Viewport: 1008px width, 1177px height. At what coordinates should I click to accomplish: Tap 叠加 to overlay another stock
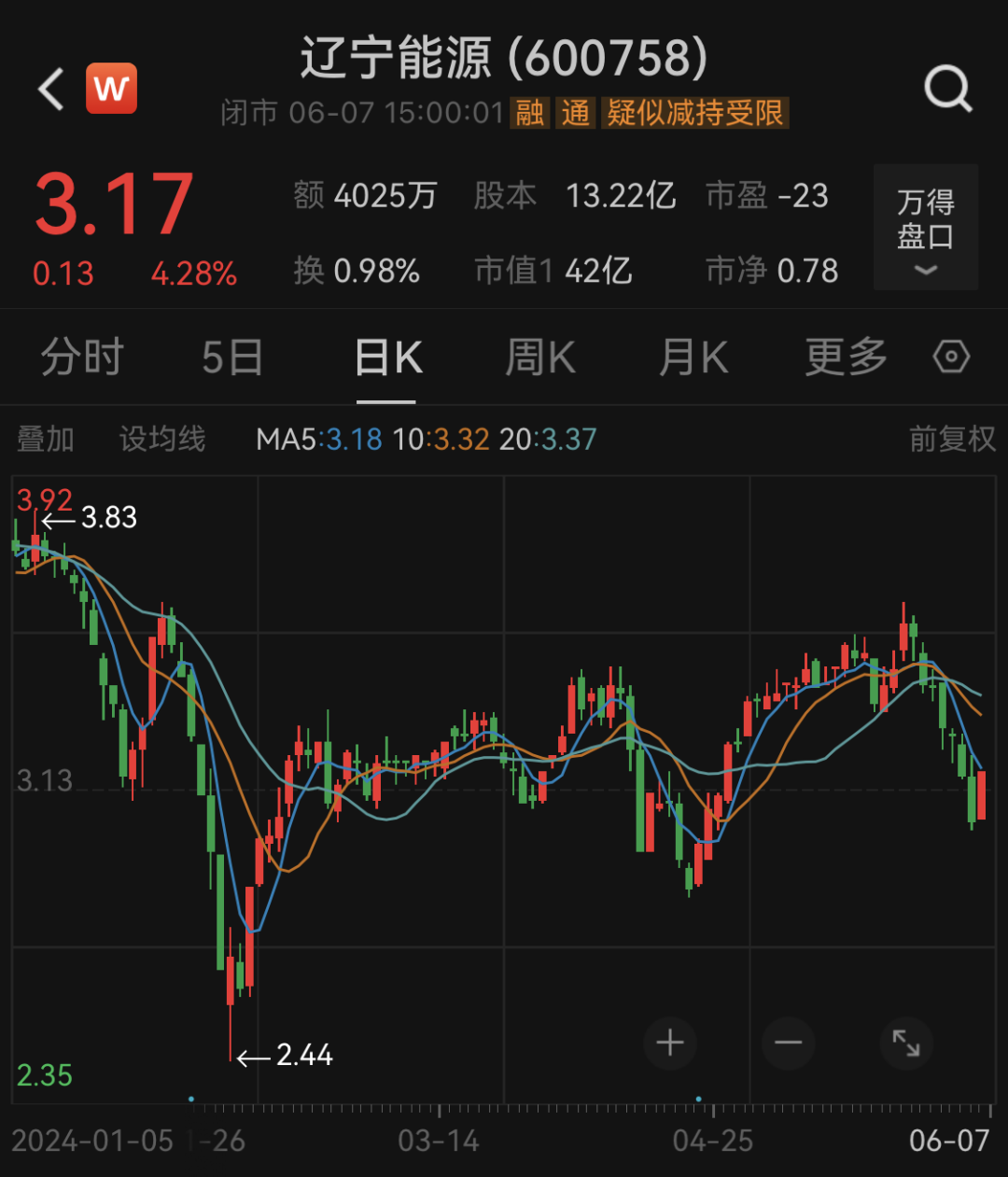tap(46, 439)
